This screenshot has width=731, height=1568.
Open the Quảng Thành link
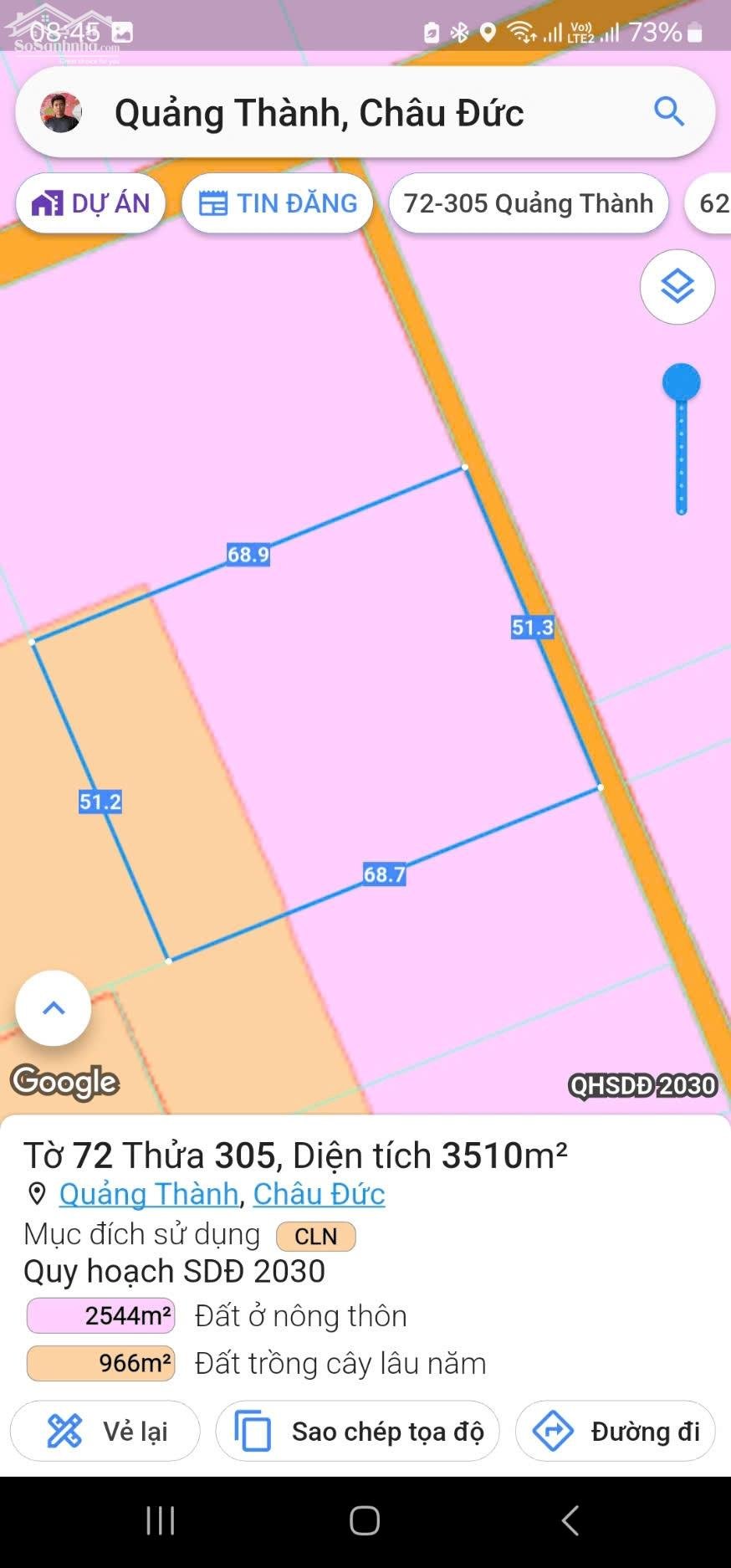click(x=149, y=1194)
